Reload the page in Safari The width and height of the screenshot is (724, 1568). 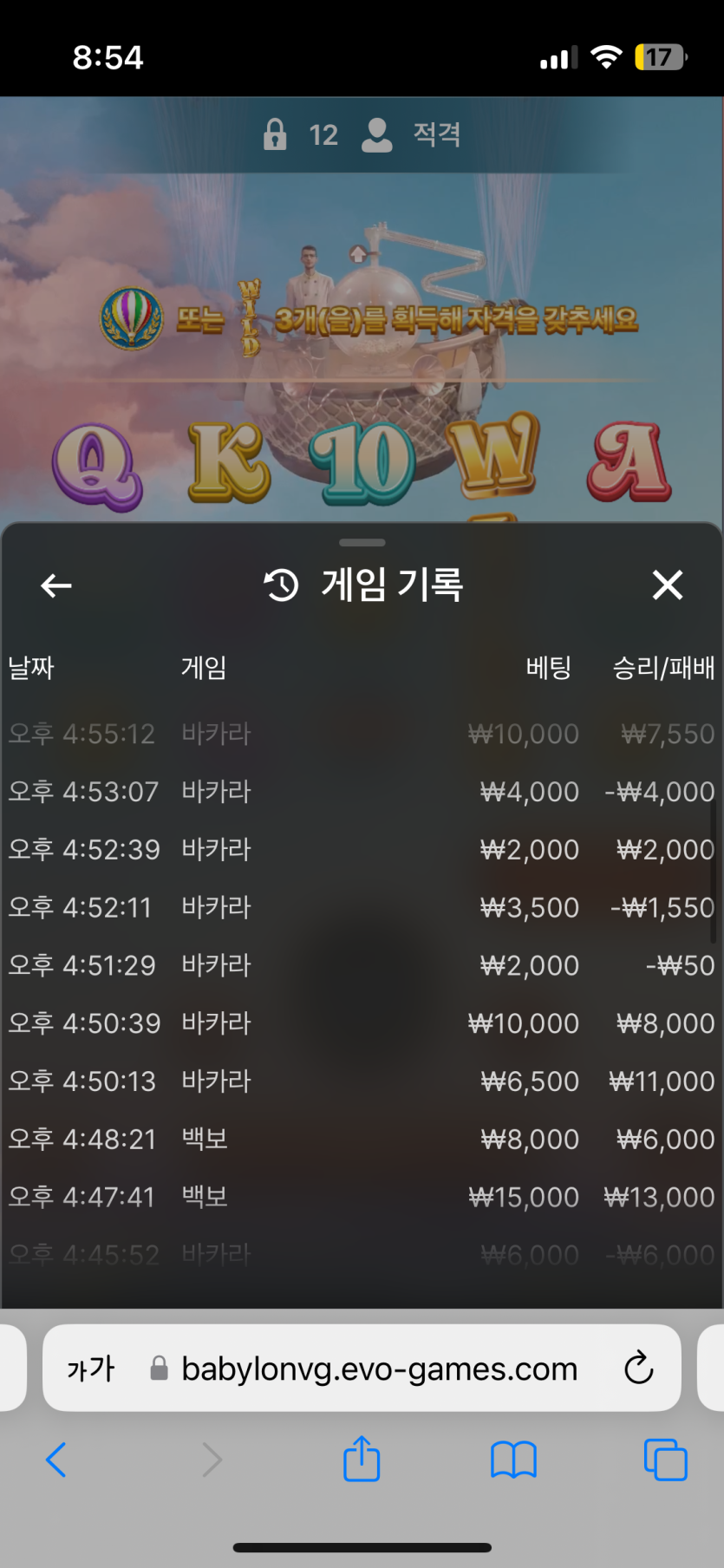(639, 1369)
